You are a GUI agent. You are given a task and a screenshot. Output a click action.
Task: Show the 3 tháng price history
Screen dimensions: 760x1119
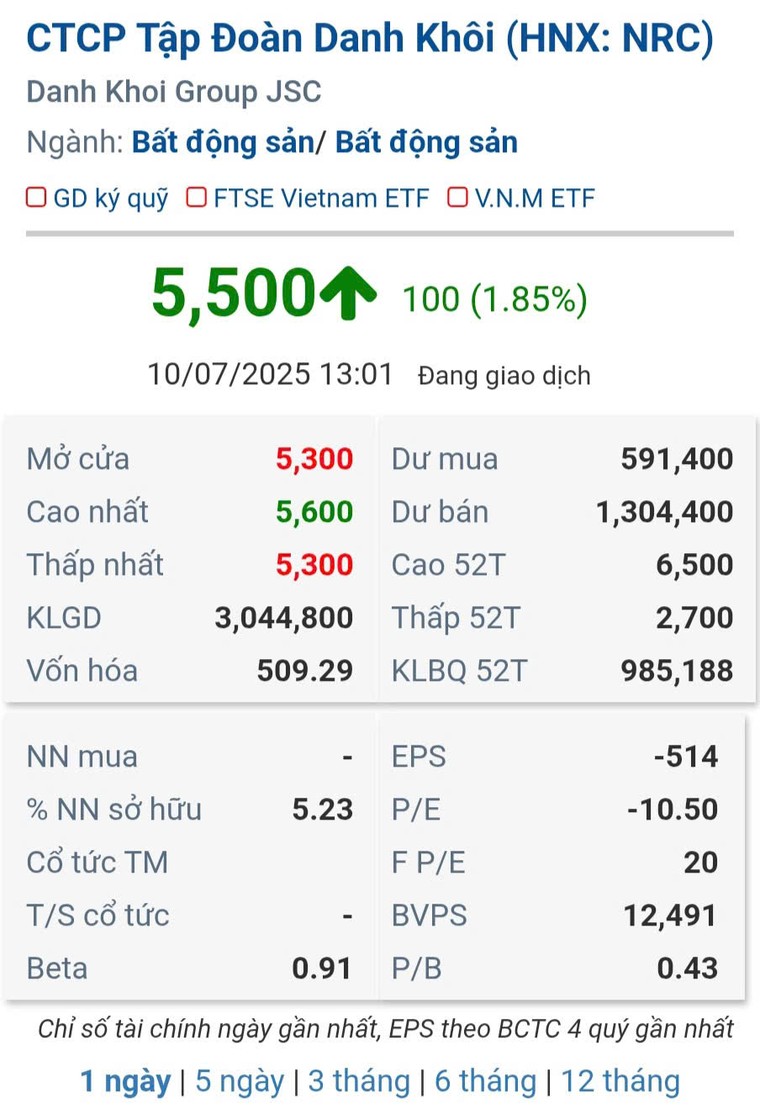358,1081
